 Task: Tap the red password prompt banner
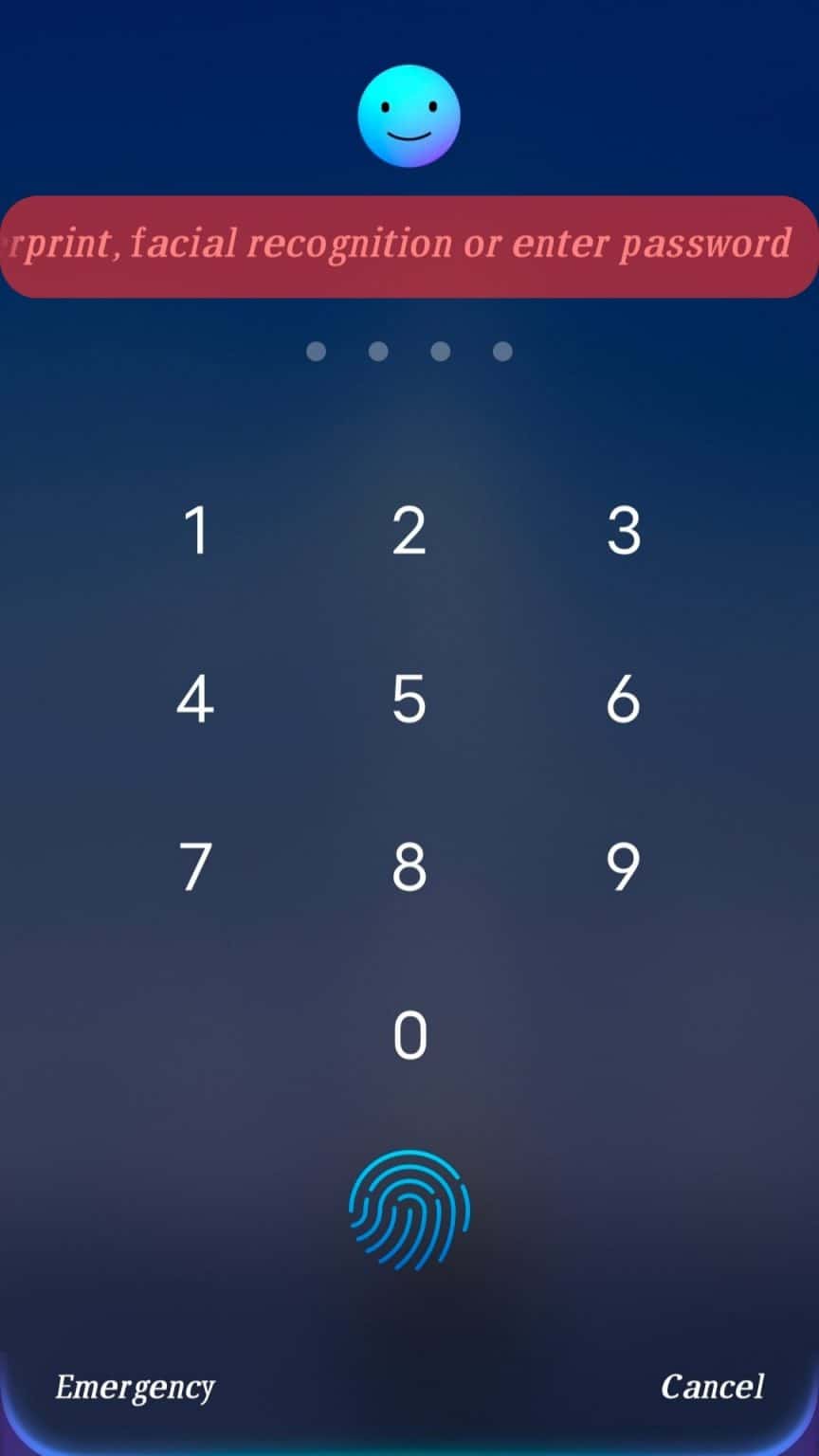click(x=409, y=245)
